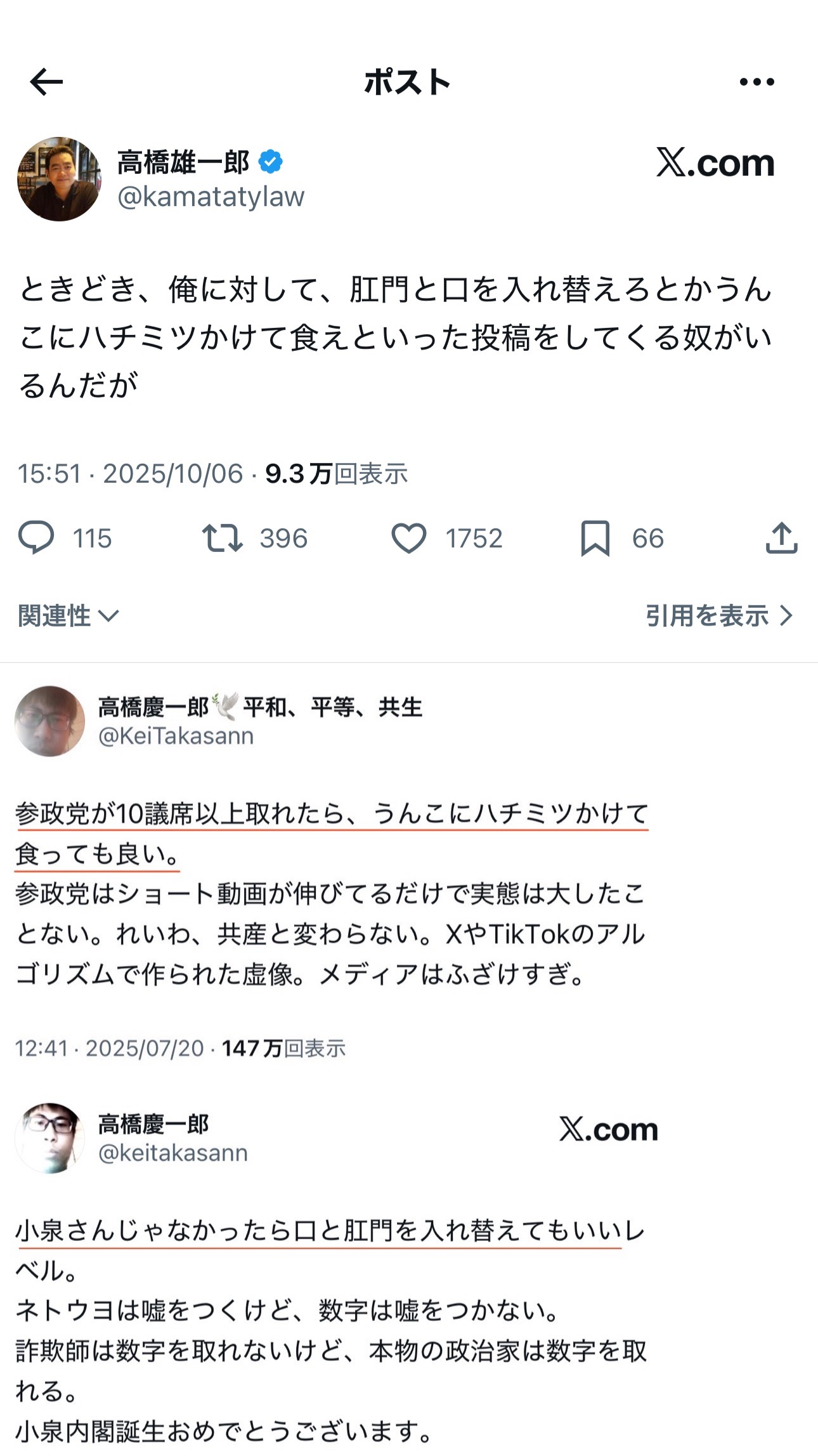Bookmark this post
Screen dimensions: 818x1456
click(595, 538)
